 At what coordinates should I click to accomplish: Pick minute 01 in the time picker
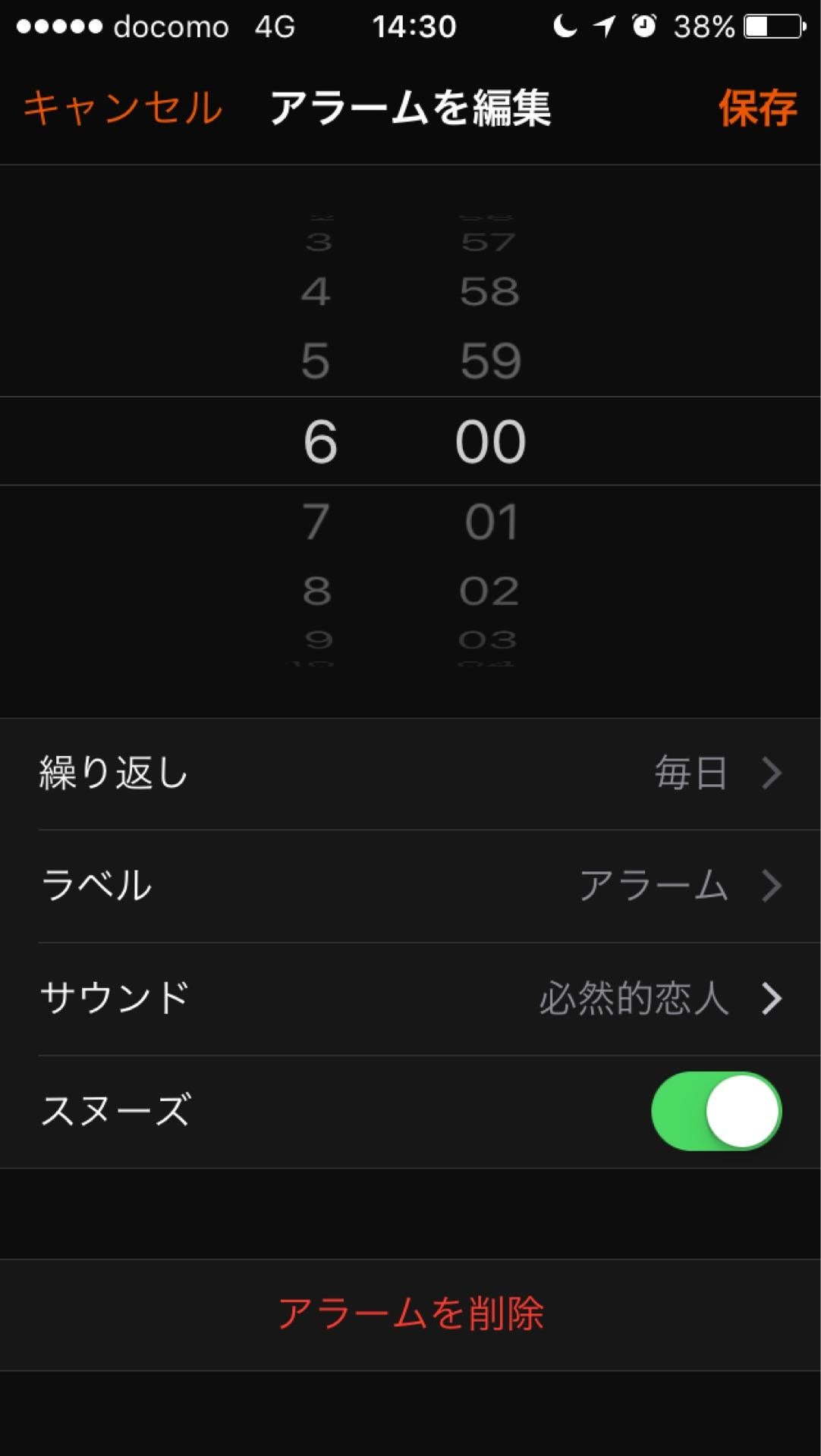click(x=491, y=522)
